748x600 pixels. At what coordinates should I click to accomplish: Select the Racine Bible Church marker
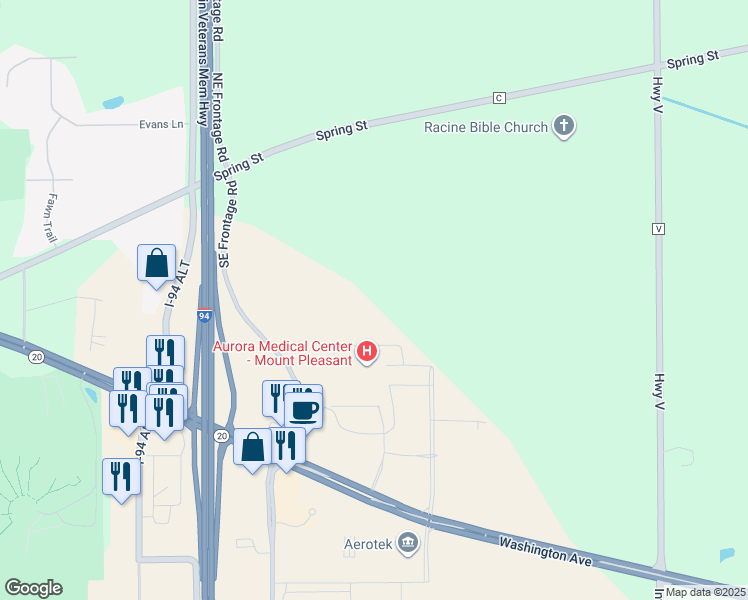(x=564, y=126)
